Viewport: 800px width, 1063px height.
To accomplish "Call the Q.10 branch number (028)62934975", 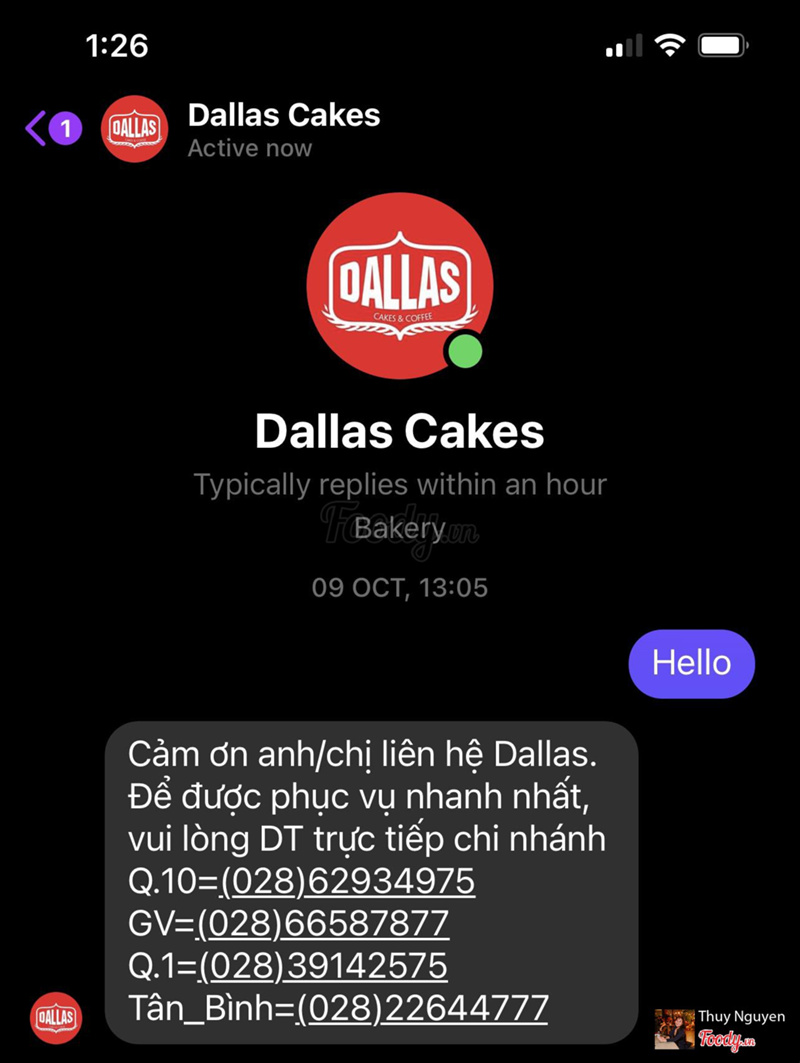I will [x=347, y=881].
